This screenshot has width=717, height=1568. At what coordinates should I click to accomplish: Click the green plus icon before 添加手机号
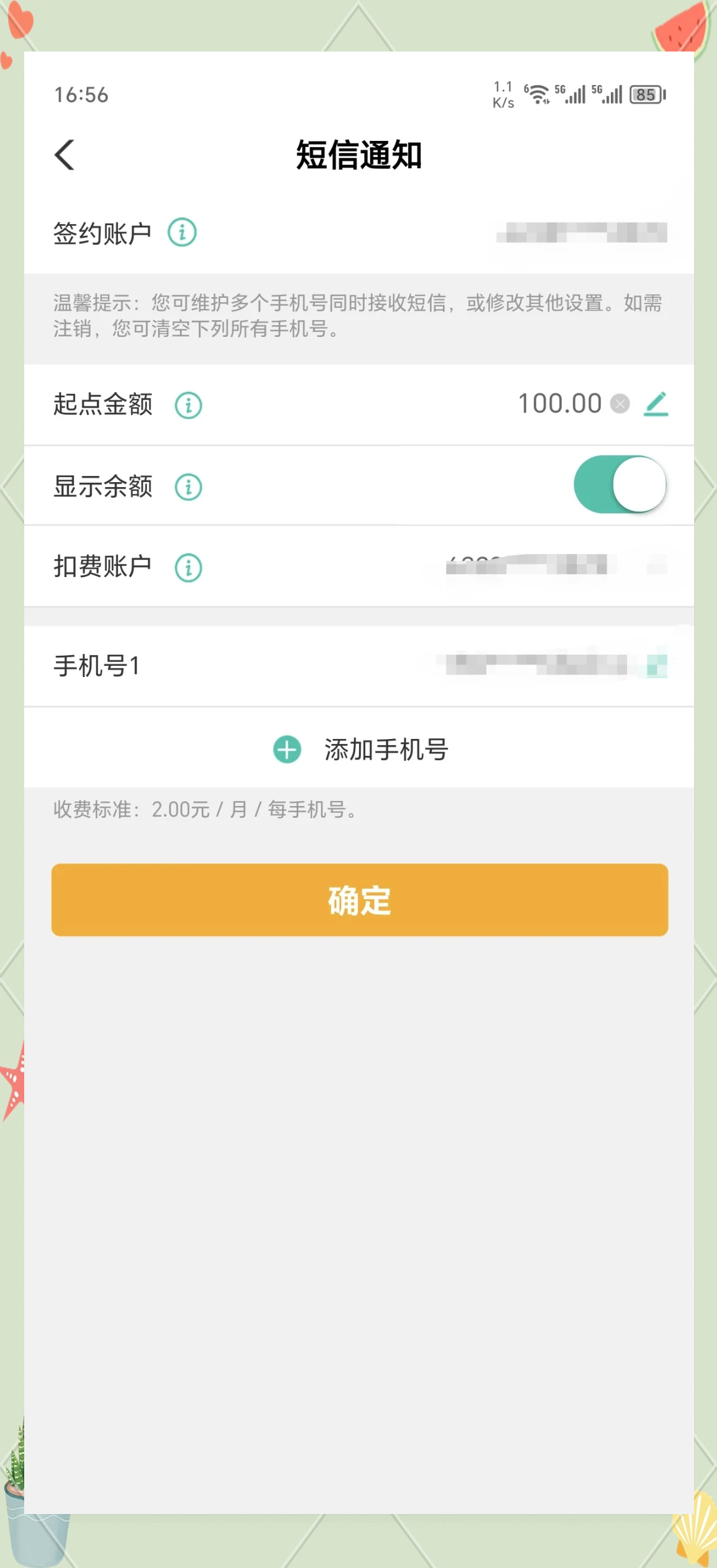click(x=287, y=750)
